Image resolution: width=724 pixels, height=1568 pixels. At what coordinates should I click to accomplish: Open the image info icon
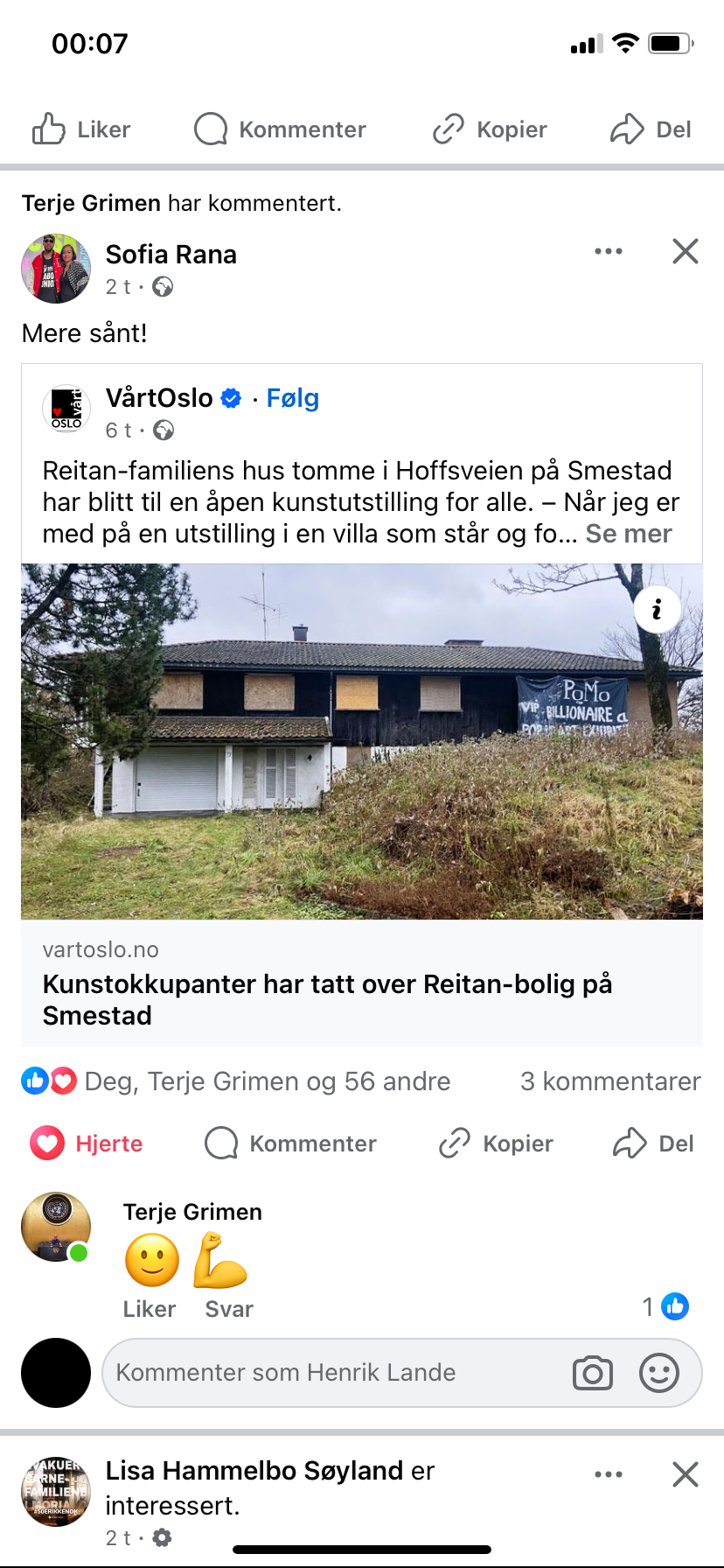[x=658, y=608]
